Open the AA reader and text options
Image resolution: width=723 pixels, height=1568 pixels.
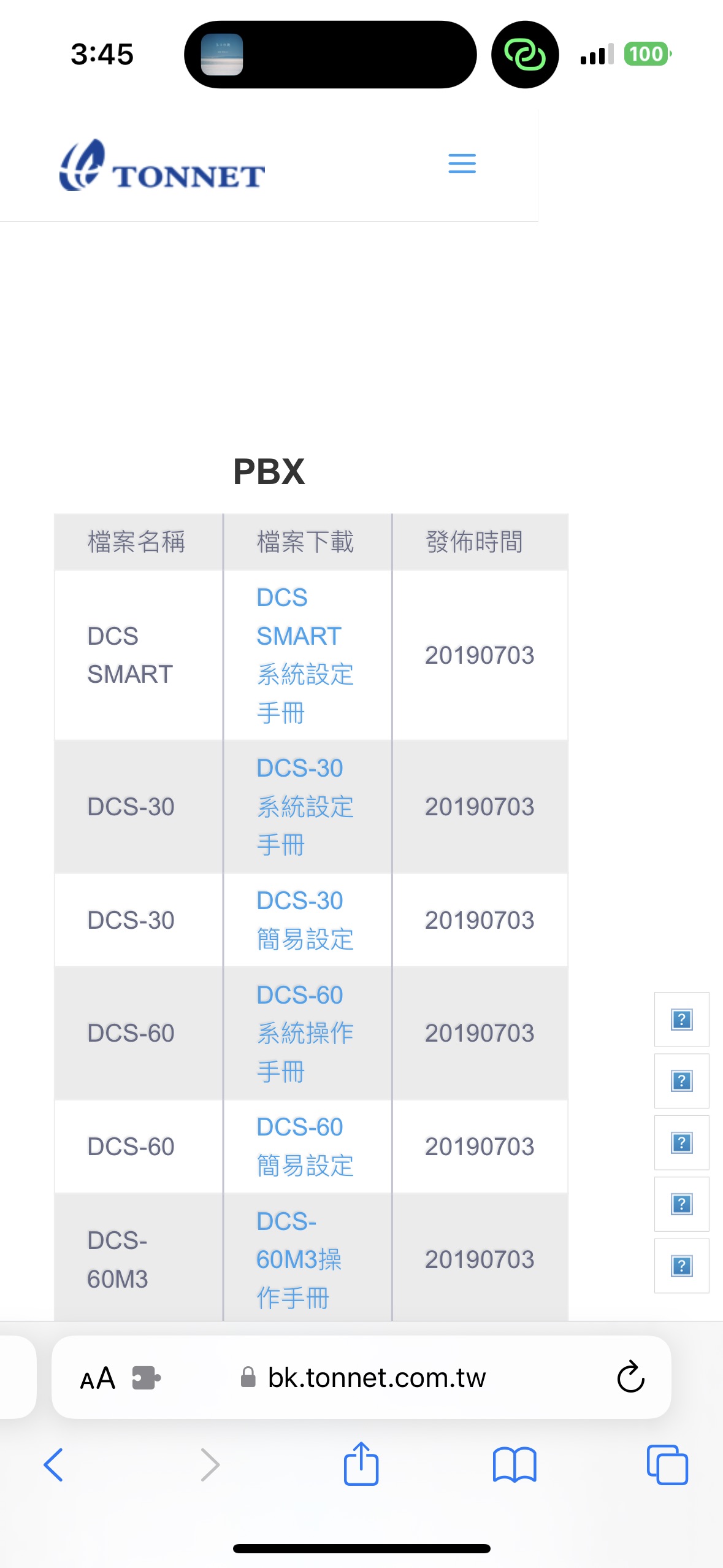(98, 1378)
